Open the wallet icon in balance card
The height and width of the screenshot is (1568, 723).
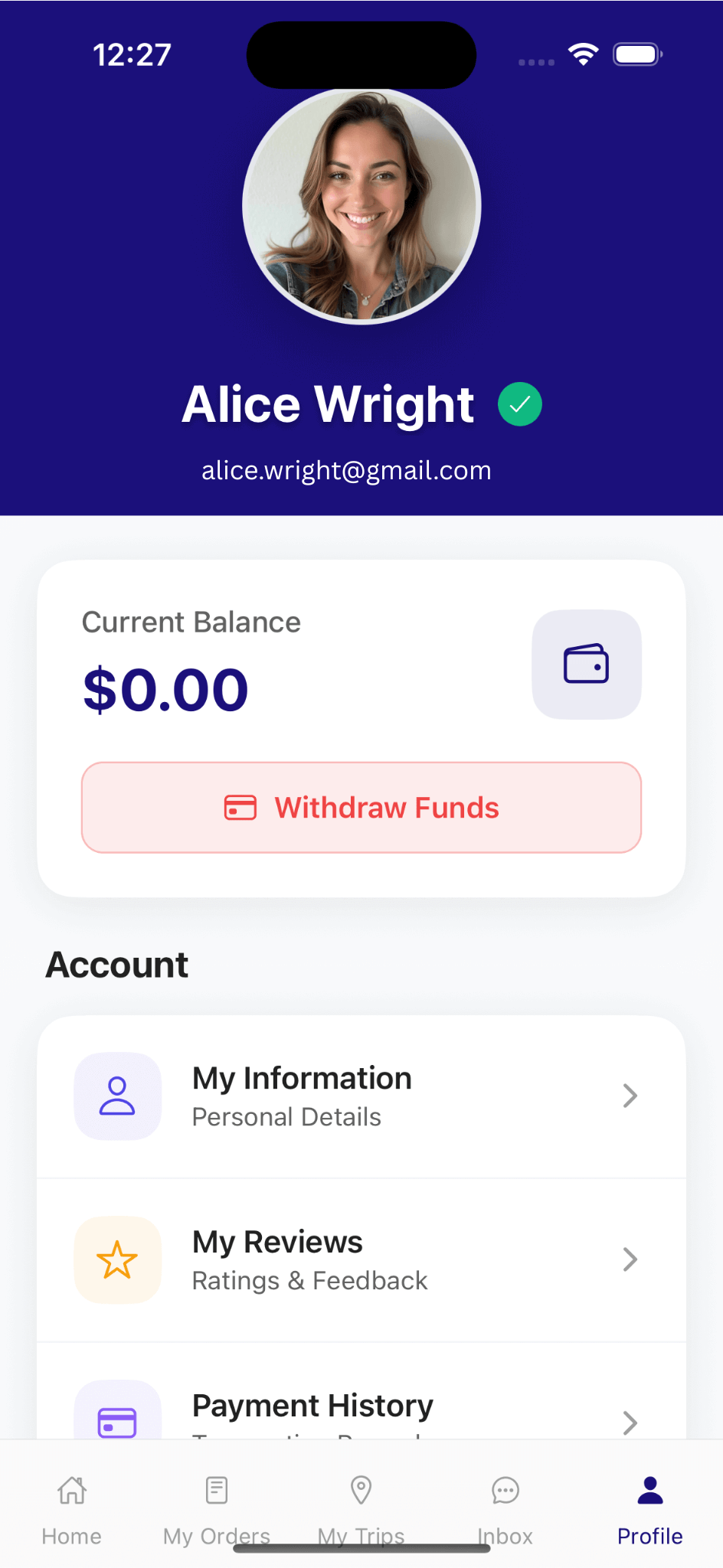[586, 664]
